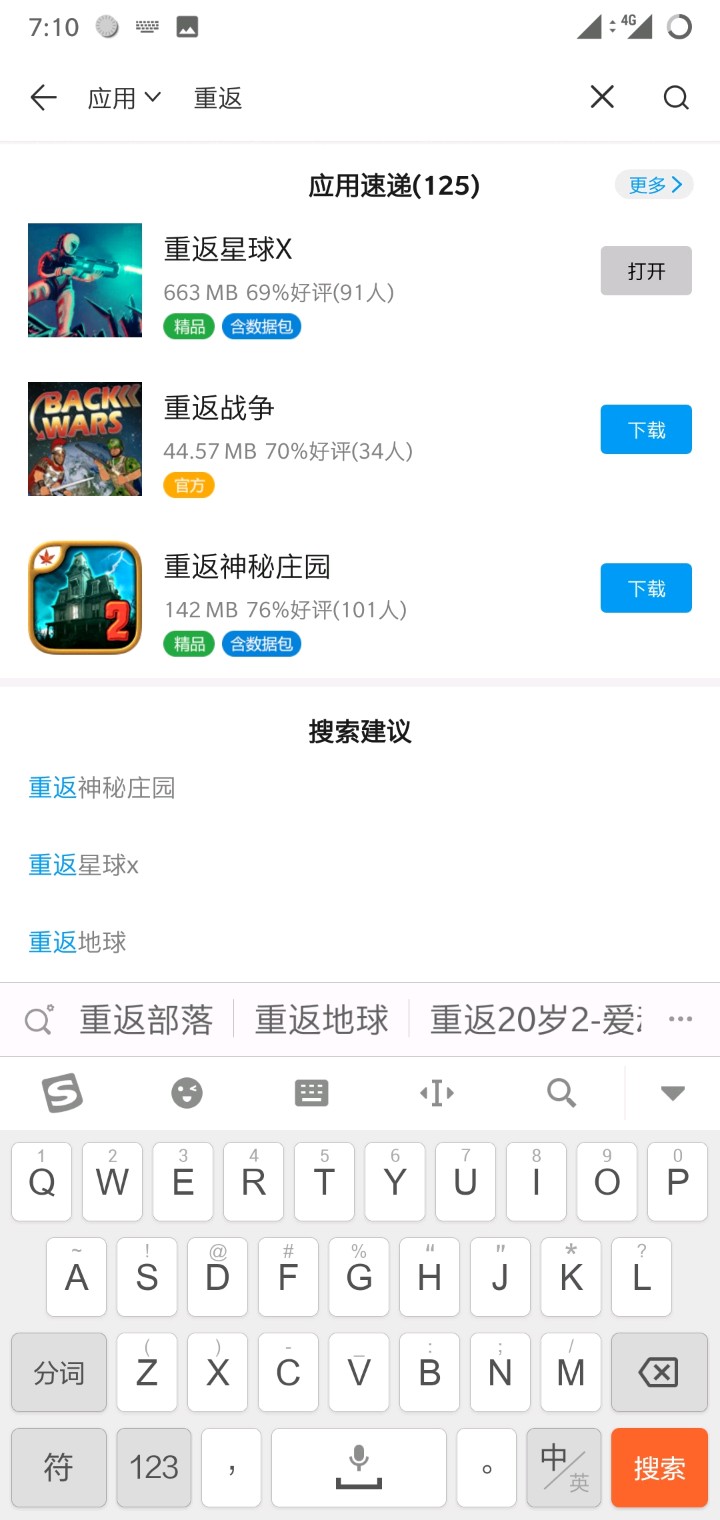Screen dimensions: 720x1520
Task: Open 重返星球X app details
Action: point(228,250)
